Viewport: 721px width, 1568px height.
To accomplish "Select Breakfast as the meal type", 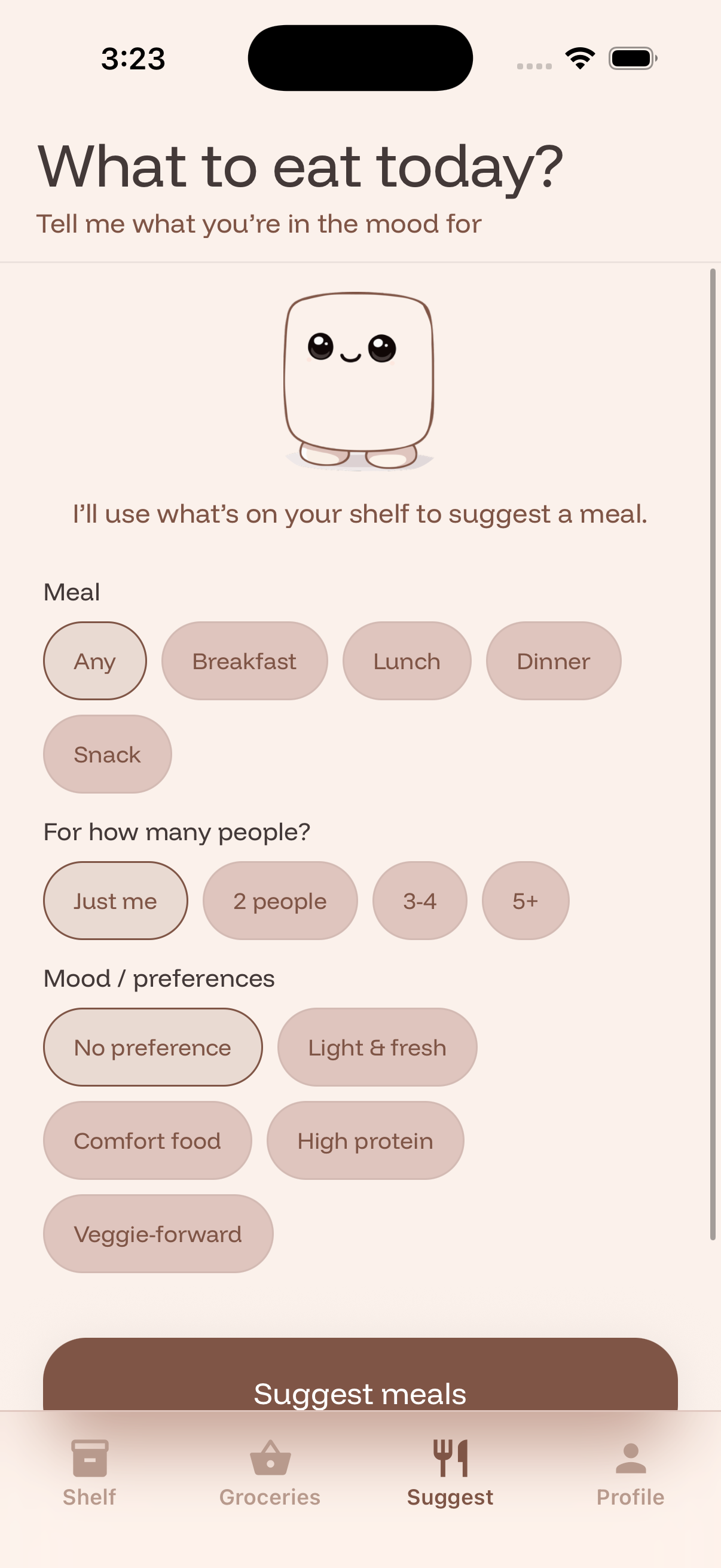I will (244, 661).
